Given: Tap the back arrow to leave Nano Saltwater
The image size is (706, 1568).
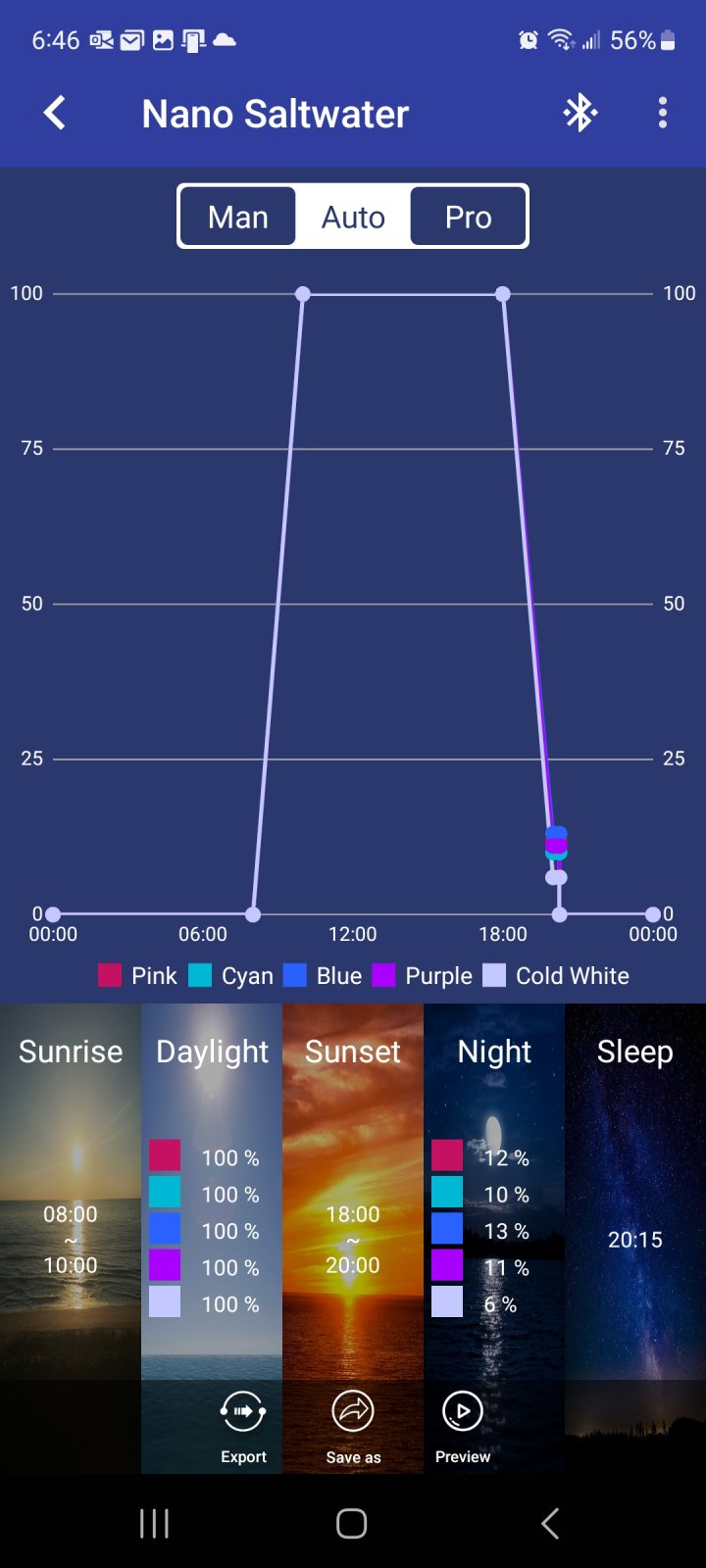Looking at the screenshot, I should pos(54,113).
